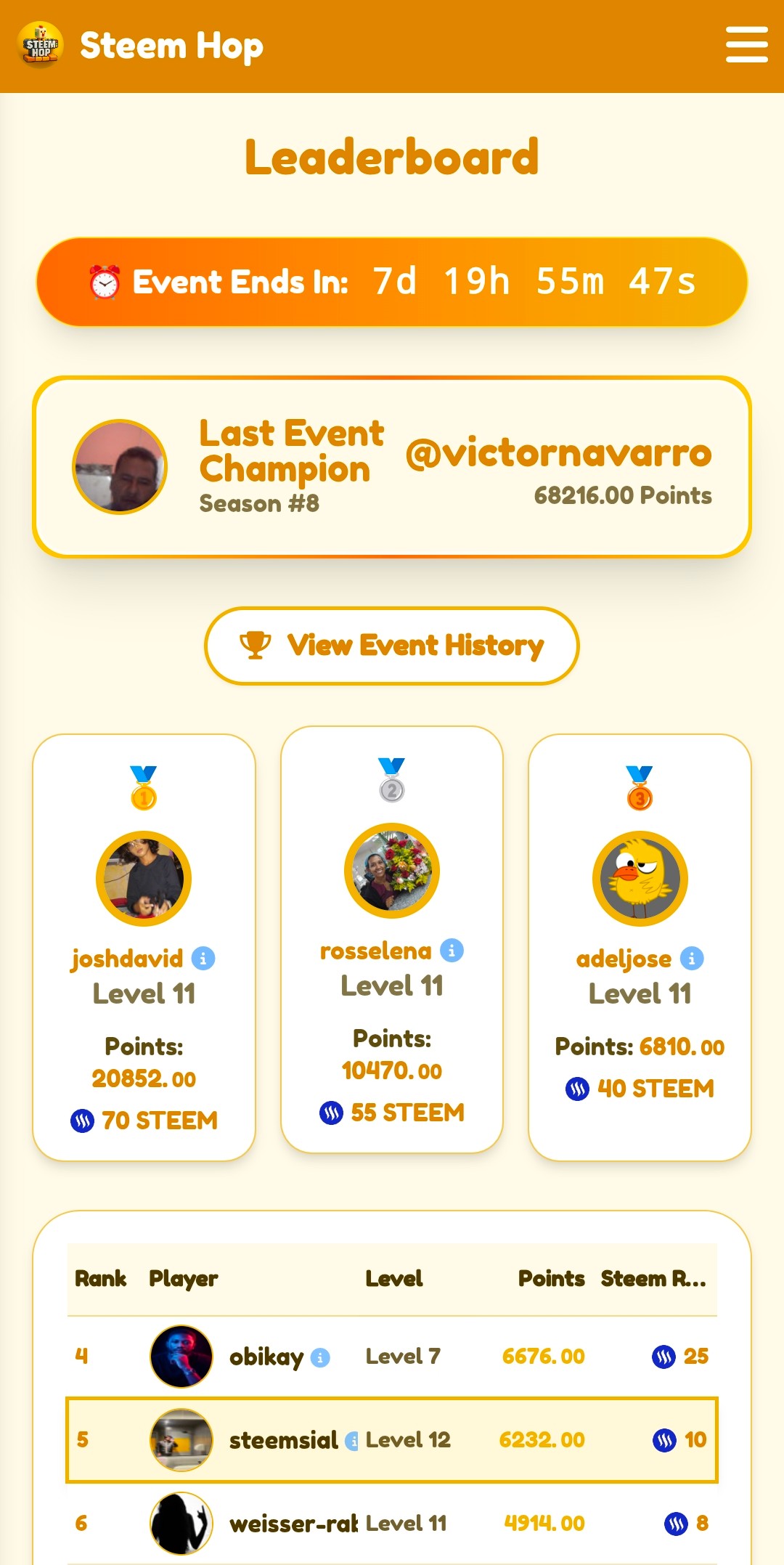View info for obikay
Viewport: 784px width, 1565px height.
point(320,1357)
